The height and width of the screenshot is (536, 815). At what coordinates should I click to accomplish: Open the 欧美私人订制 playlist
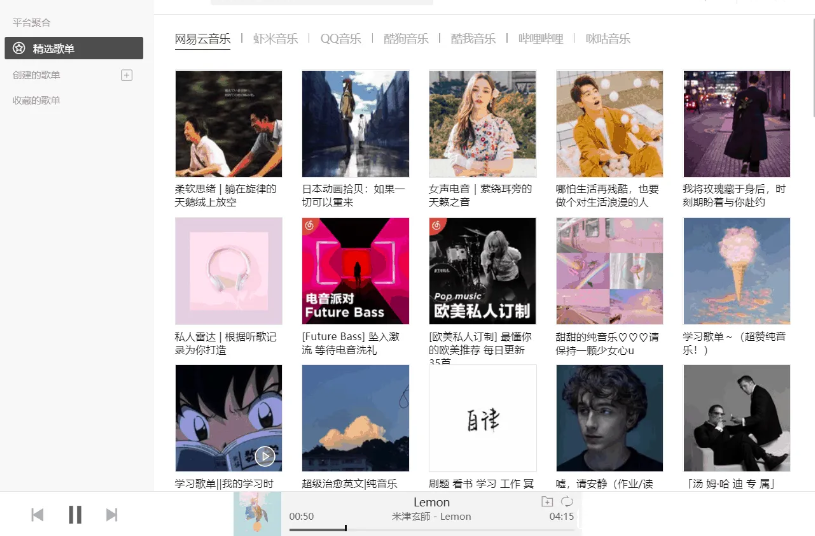point(482,271)
